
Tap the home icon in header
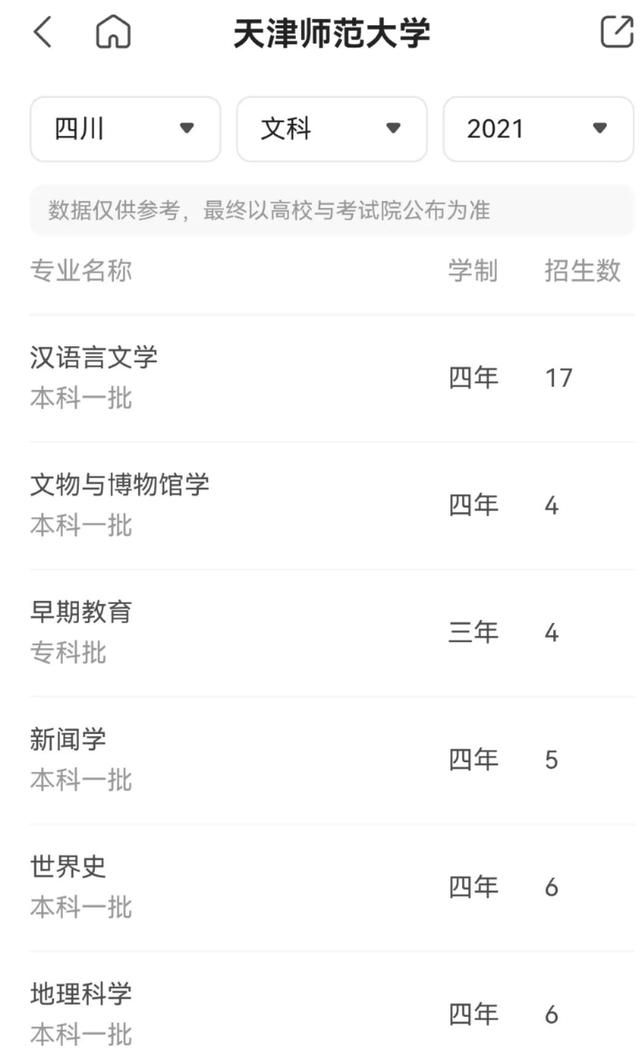point(113,32)
